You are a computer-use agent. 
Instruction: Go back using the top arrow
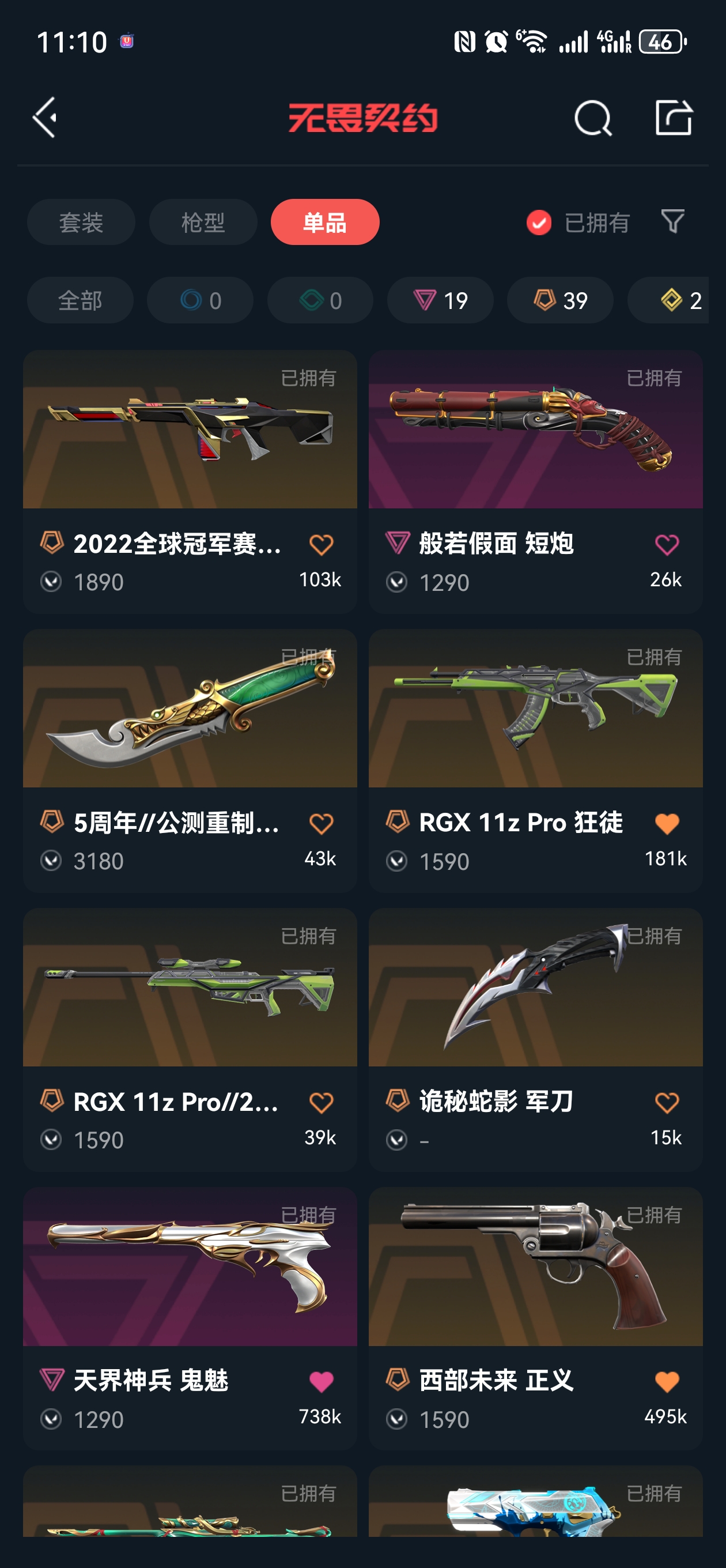pos(46,117)
